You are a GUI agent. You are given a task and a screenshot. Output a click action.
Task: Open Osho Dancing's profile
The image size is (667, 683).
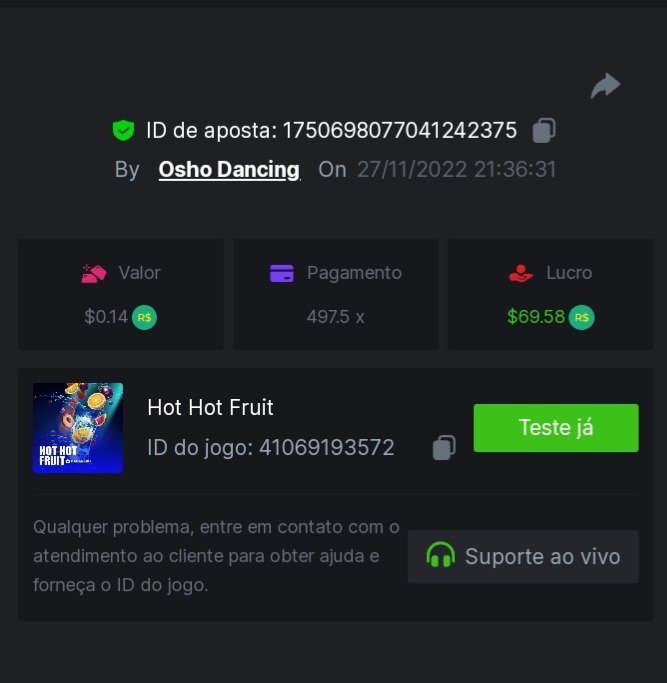[x=229, y=169]
